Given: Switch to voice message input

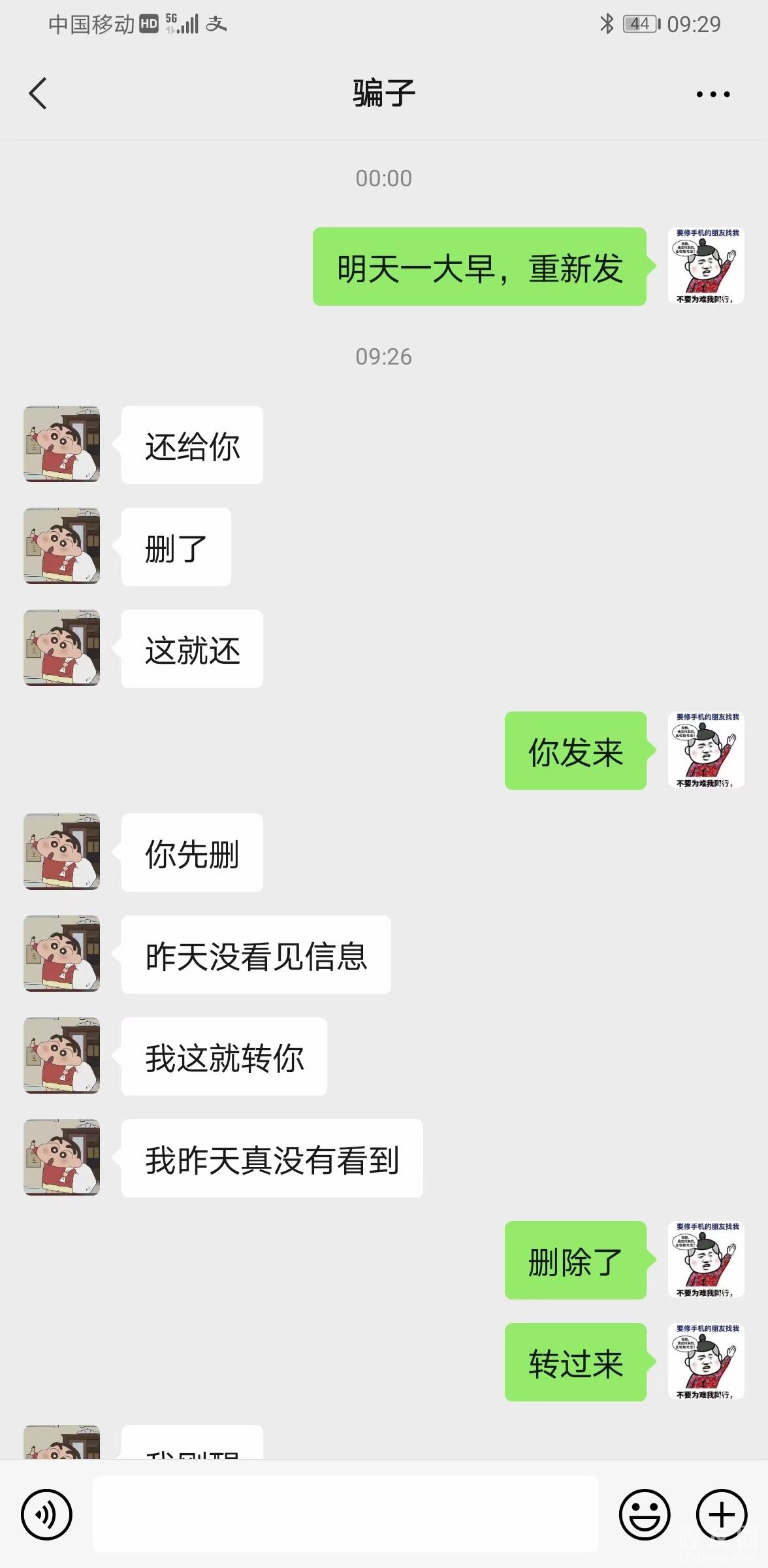Looking at the screenshot, I should [46, 1514].
